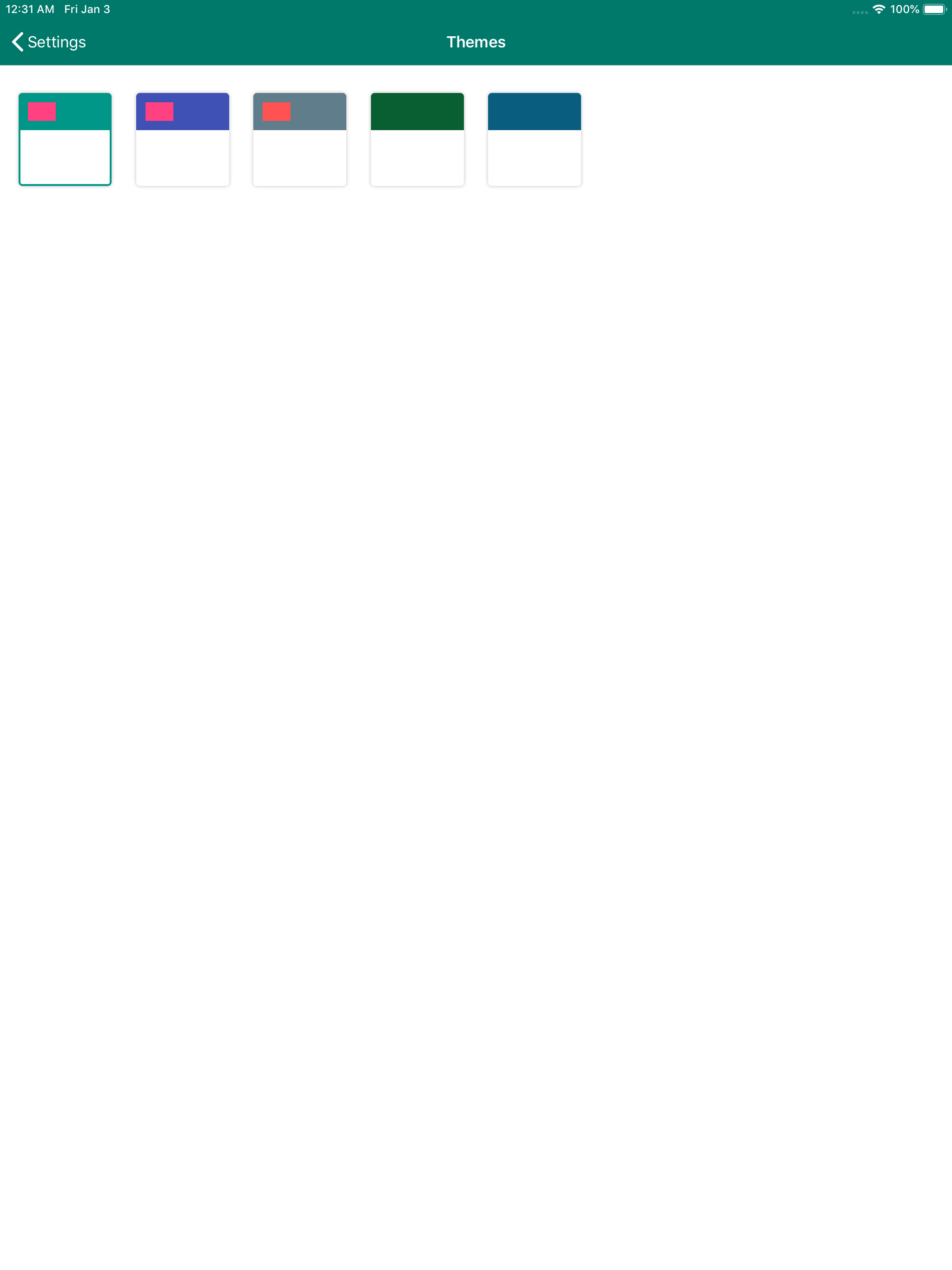Click the currently selected theme thumbnail
Image resolution: width=952 pixels, height=1270 pixels.
(x=65, y=139)
